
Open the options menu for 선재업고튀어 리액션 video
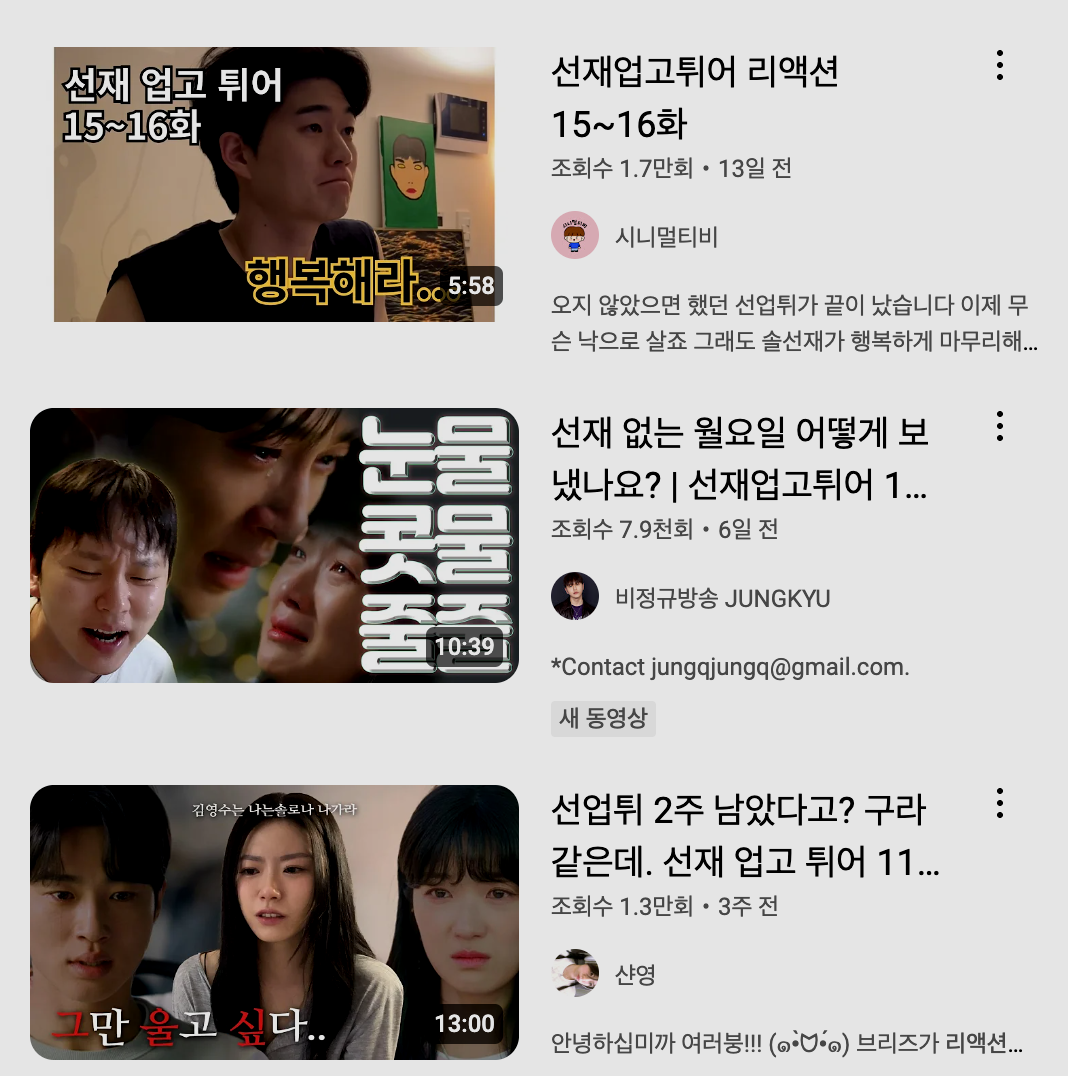[1000, 64]
